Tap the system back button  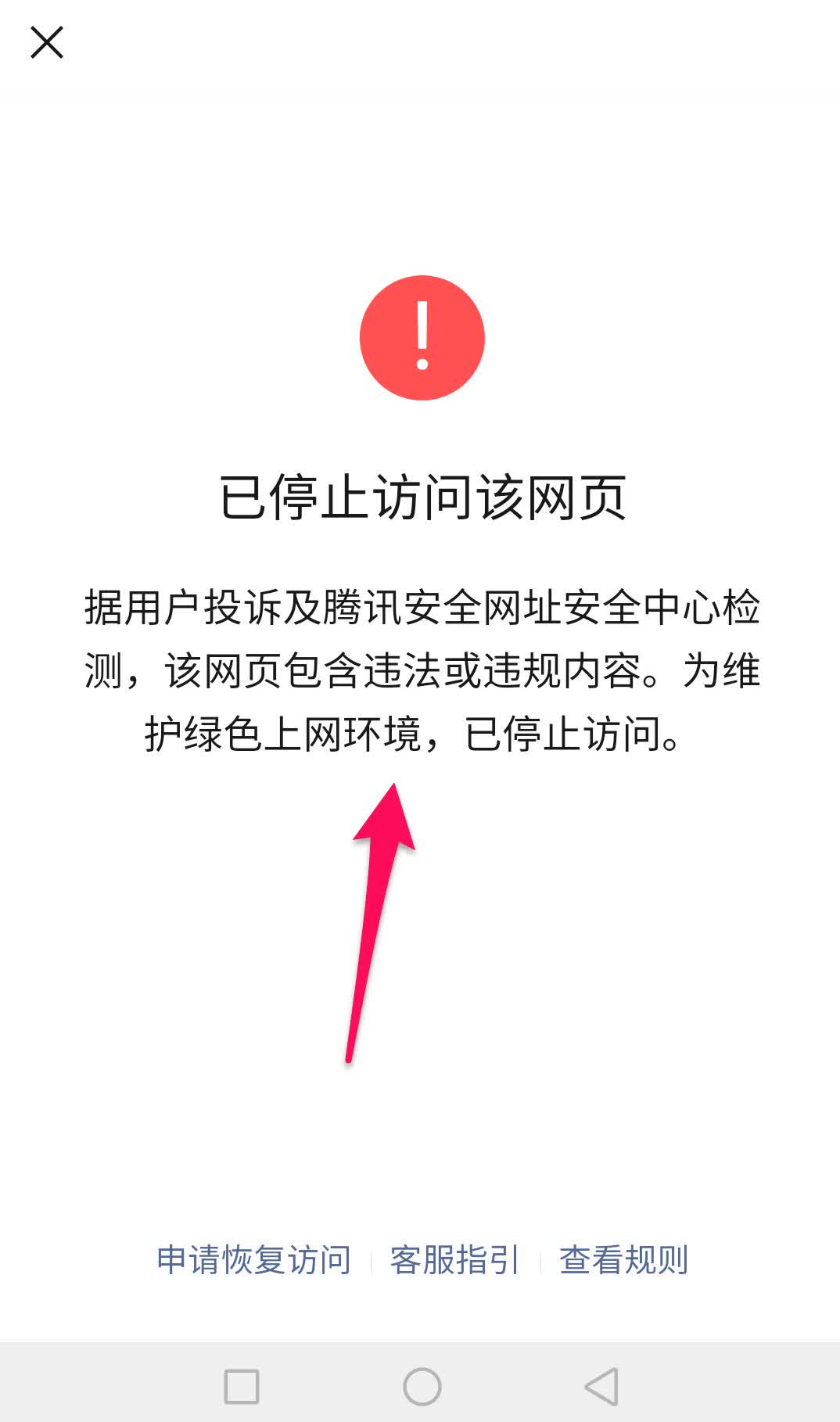pos(601,1387)
